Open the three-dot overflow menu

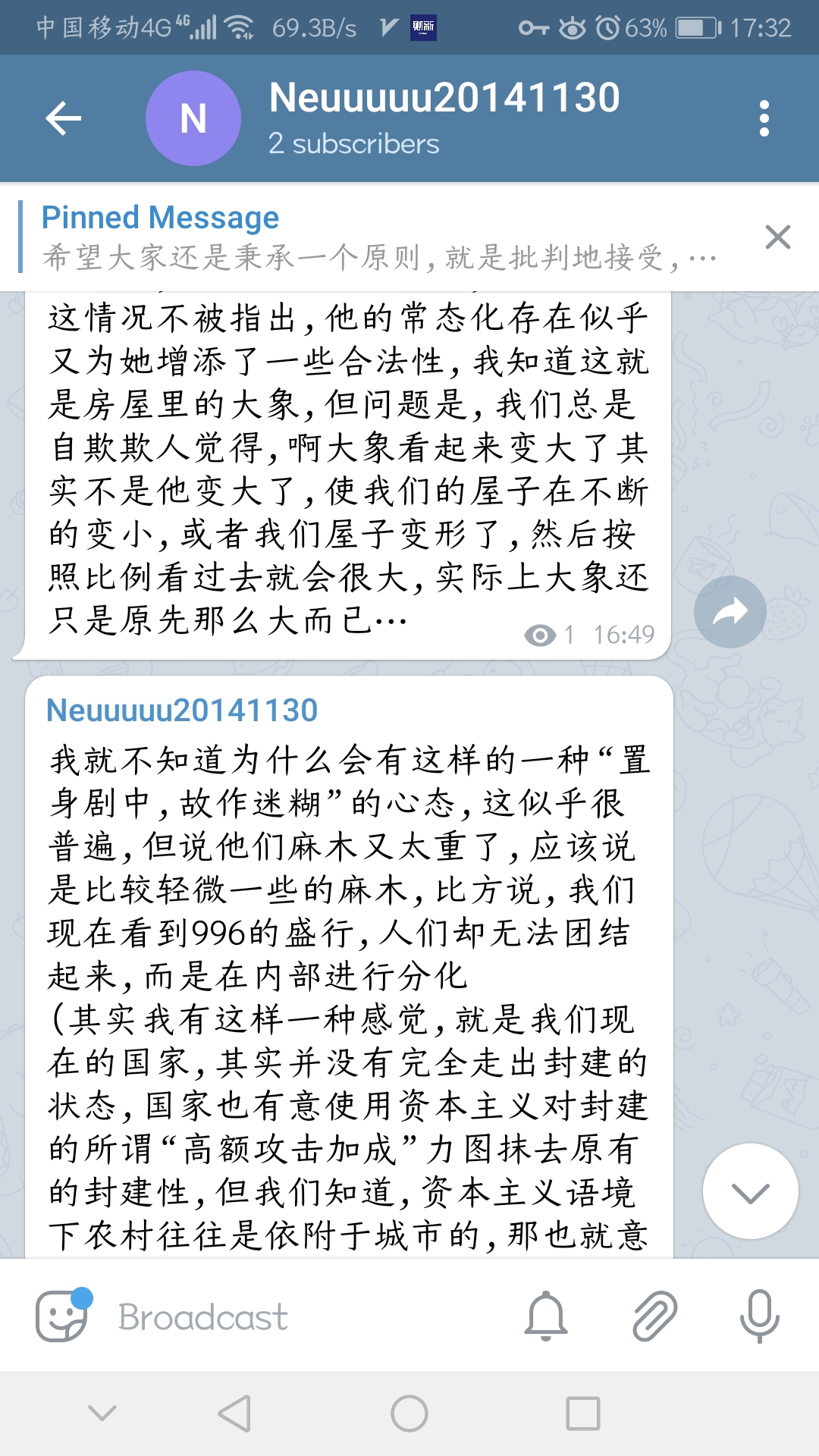pos(764,118)
